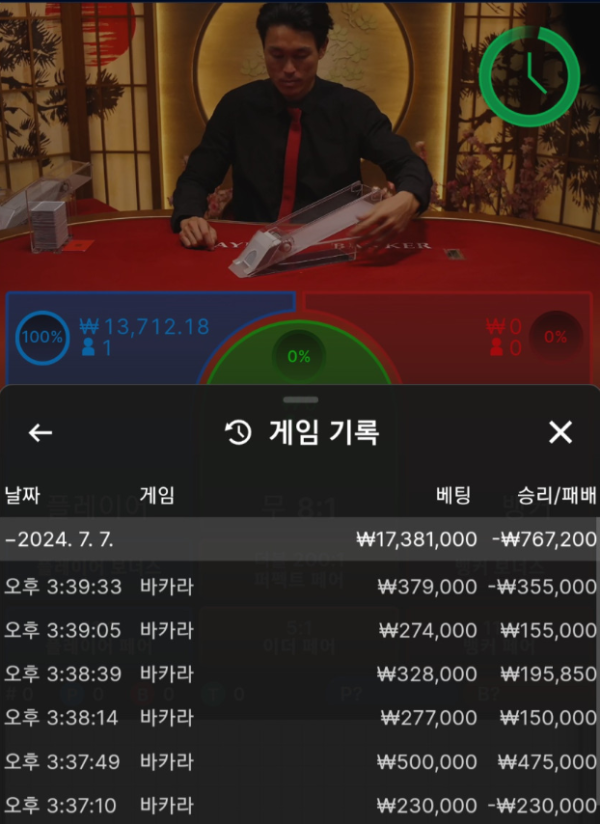The image size is (600, 824).
Task: Open the 오후 3:39:05 baccarat record
Action: click(300, 631)
